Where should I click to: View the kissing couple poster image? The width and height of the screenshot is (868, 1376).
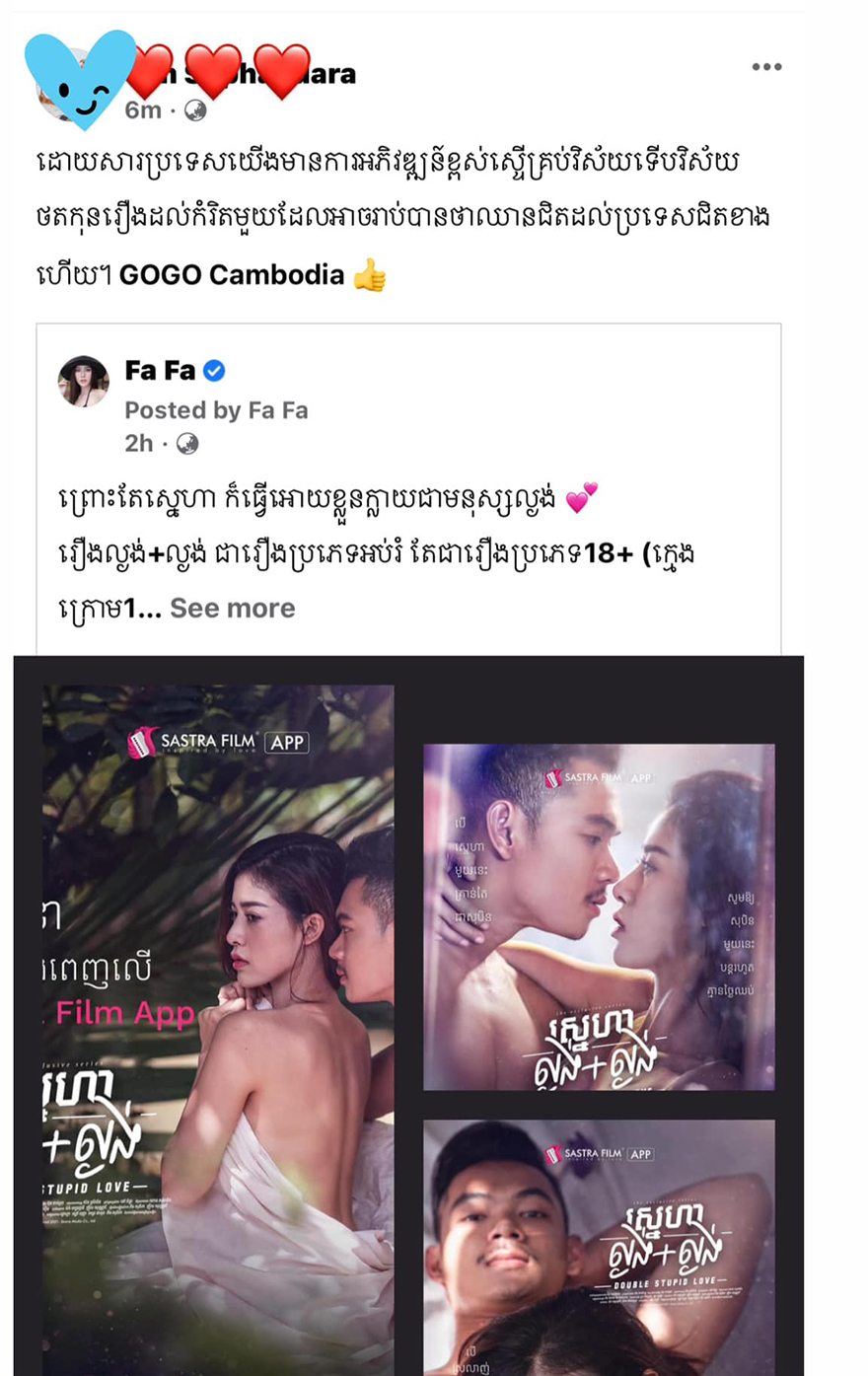pyautogui.click(x=599, y=917)
